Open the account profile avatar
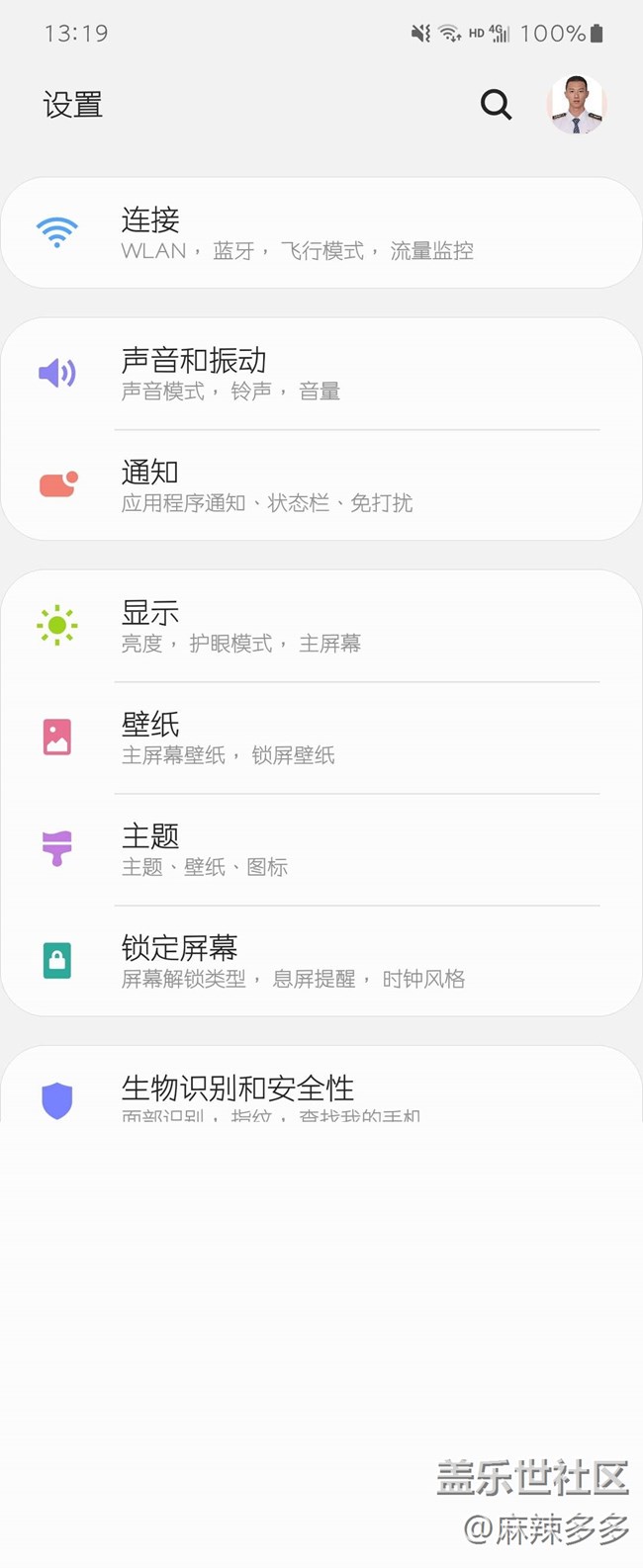643x1568 pixels. click(577, 105)
